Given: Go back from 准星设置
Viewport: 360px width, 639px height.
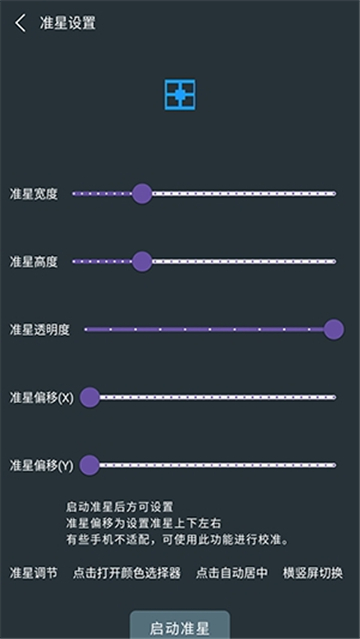Looking at the screenshot, I should coord(20,23).
